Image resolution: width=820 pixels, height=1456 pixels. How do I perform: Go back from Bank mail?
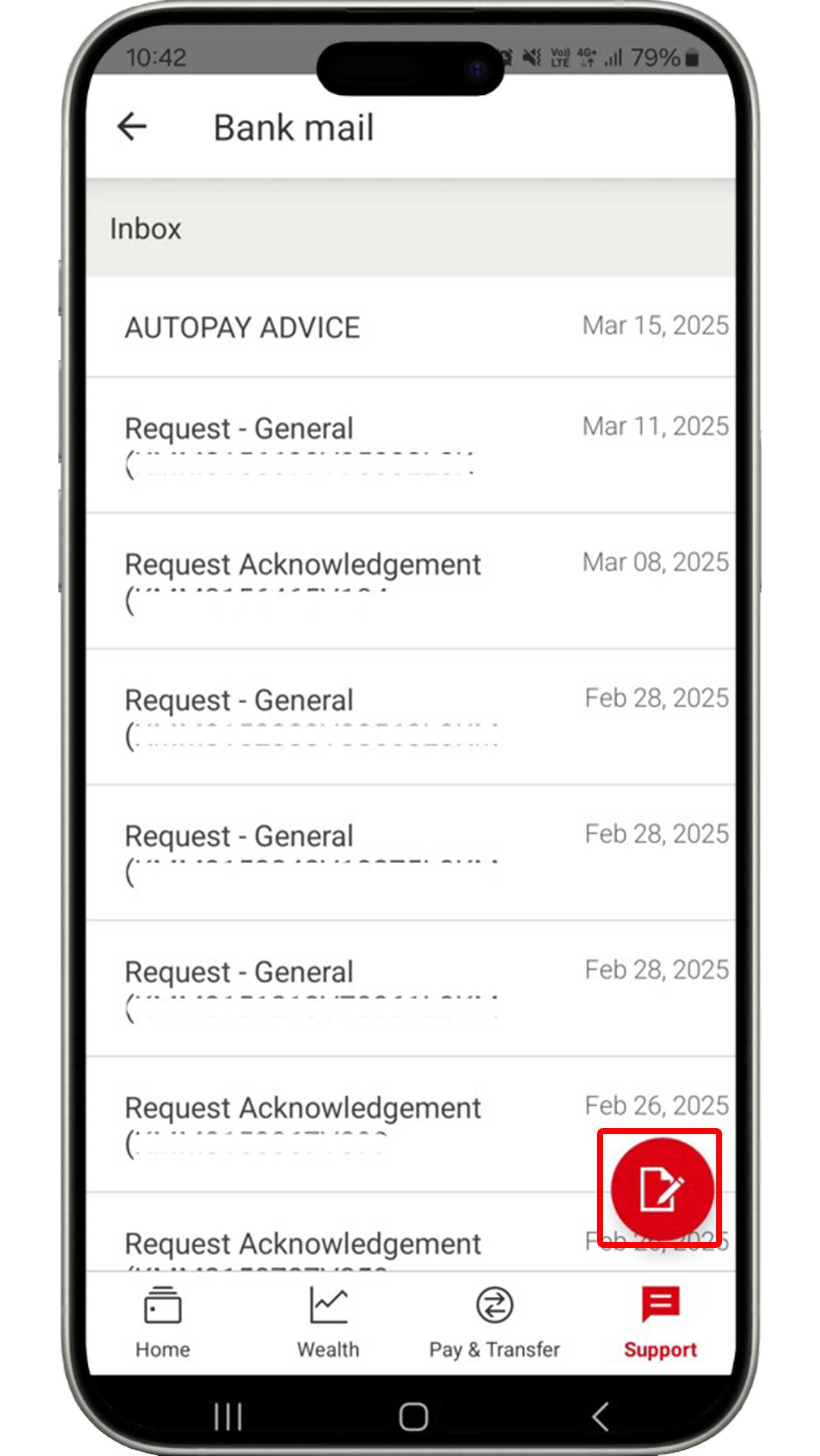[x=132, y=126]
